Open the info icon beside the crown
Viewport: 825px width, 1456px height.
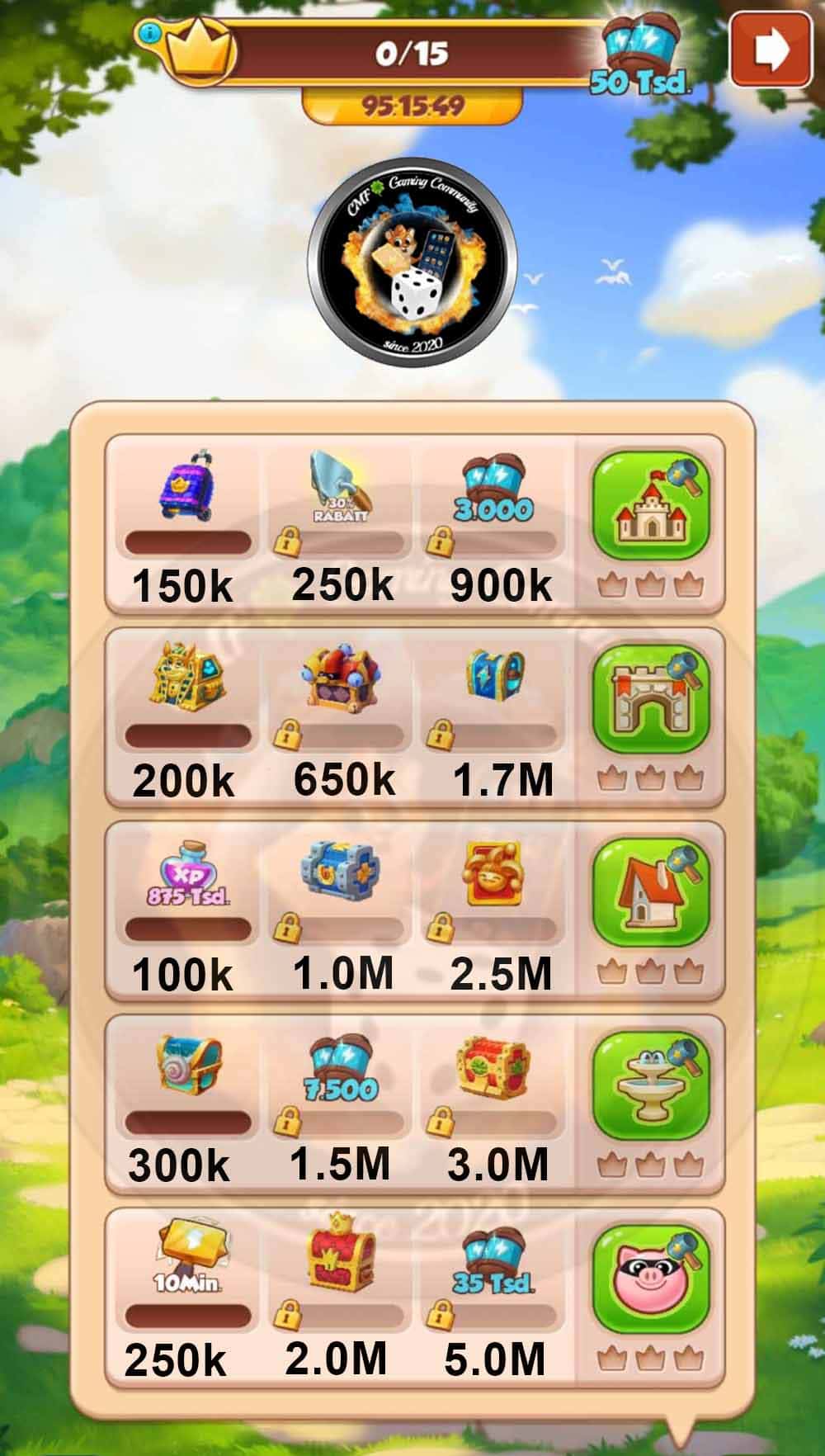coord(149,33)
